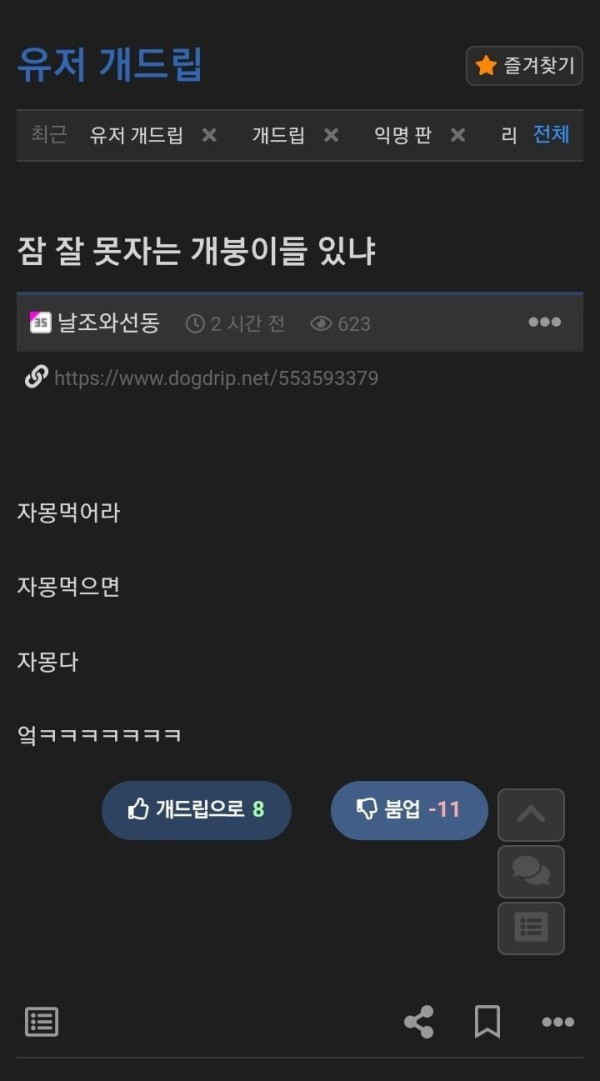Open the floating post list button
This screenshot has width=600, height=1081.
tap(531, 928)
